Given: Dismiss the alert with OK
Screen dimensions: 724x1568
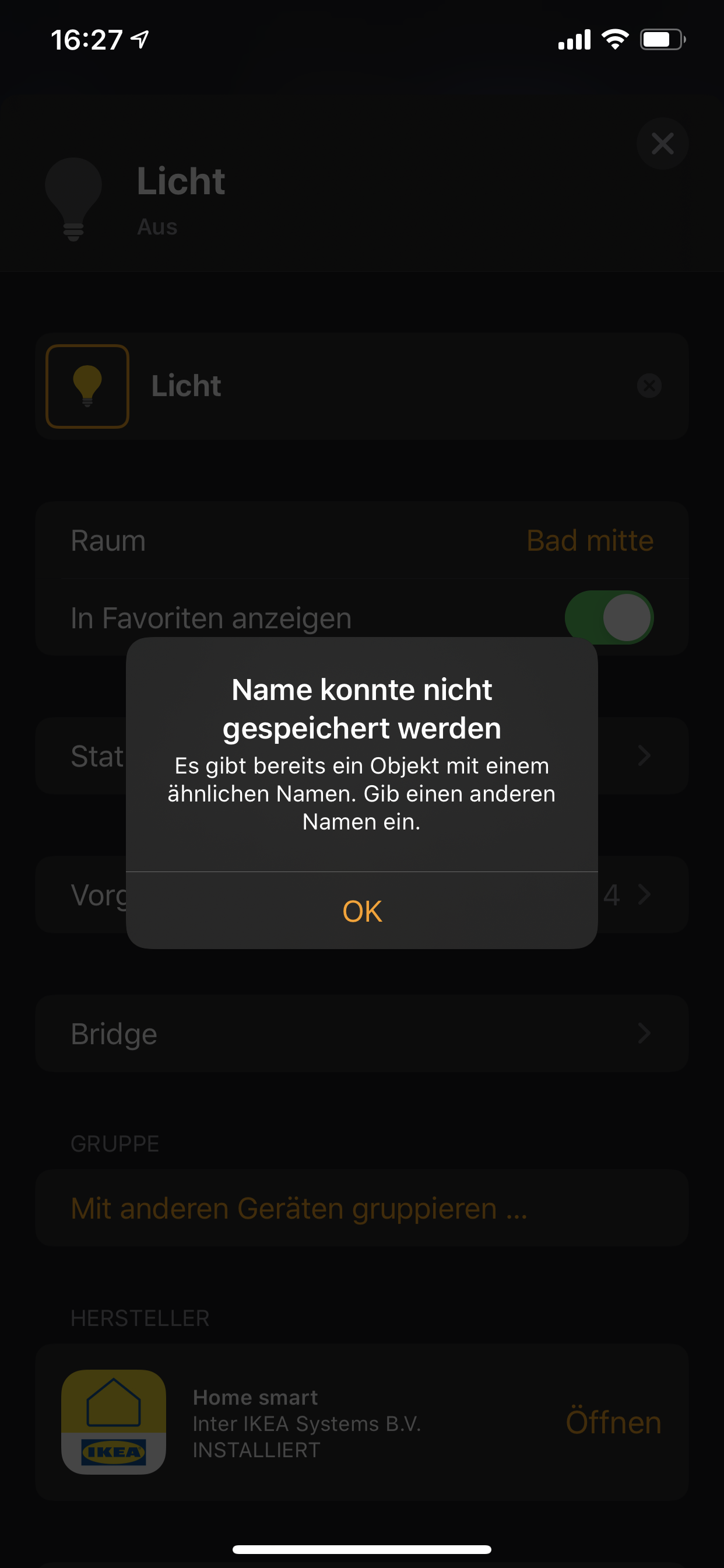Looking at the screenshot, I should point(362,911).
